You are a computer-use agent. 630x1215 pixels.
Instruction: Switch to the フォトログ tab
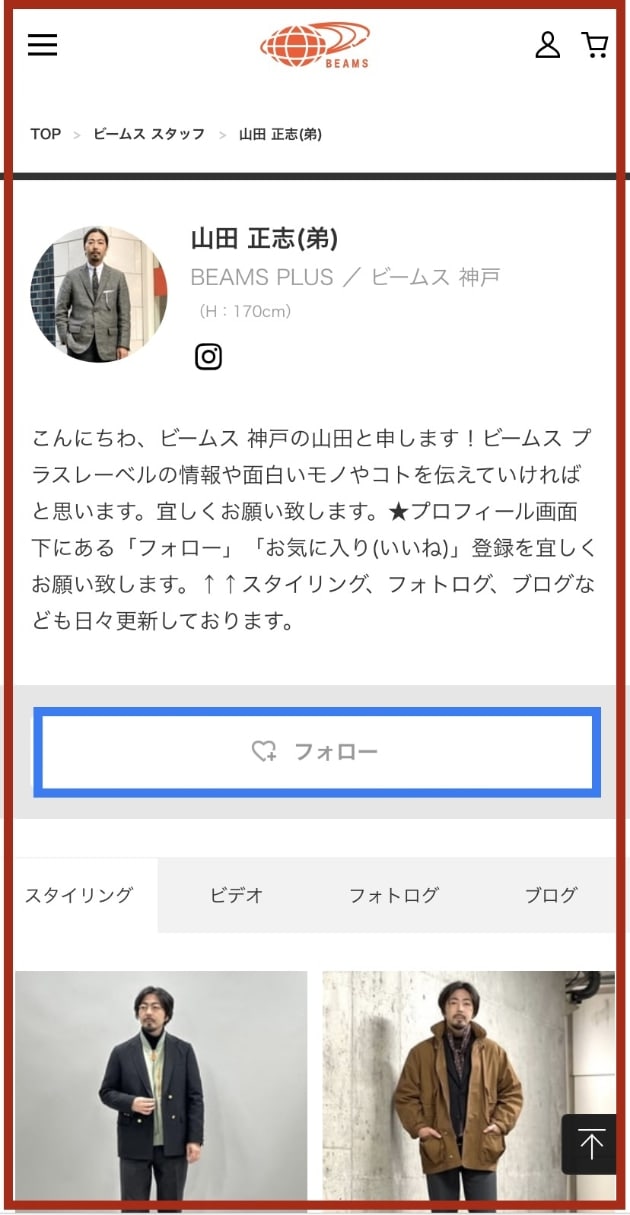[x=393, y=895]
